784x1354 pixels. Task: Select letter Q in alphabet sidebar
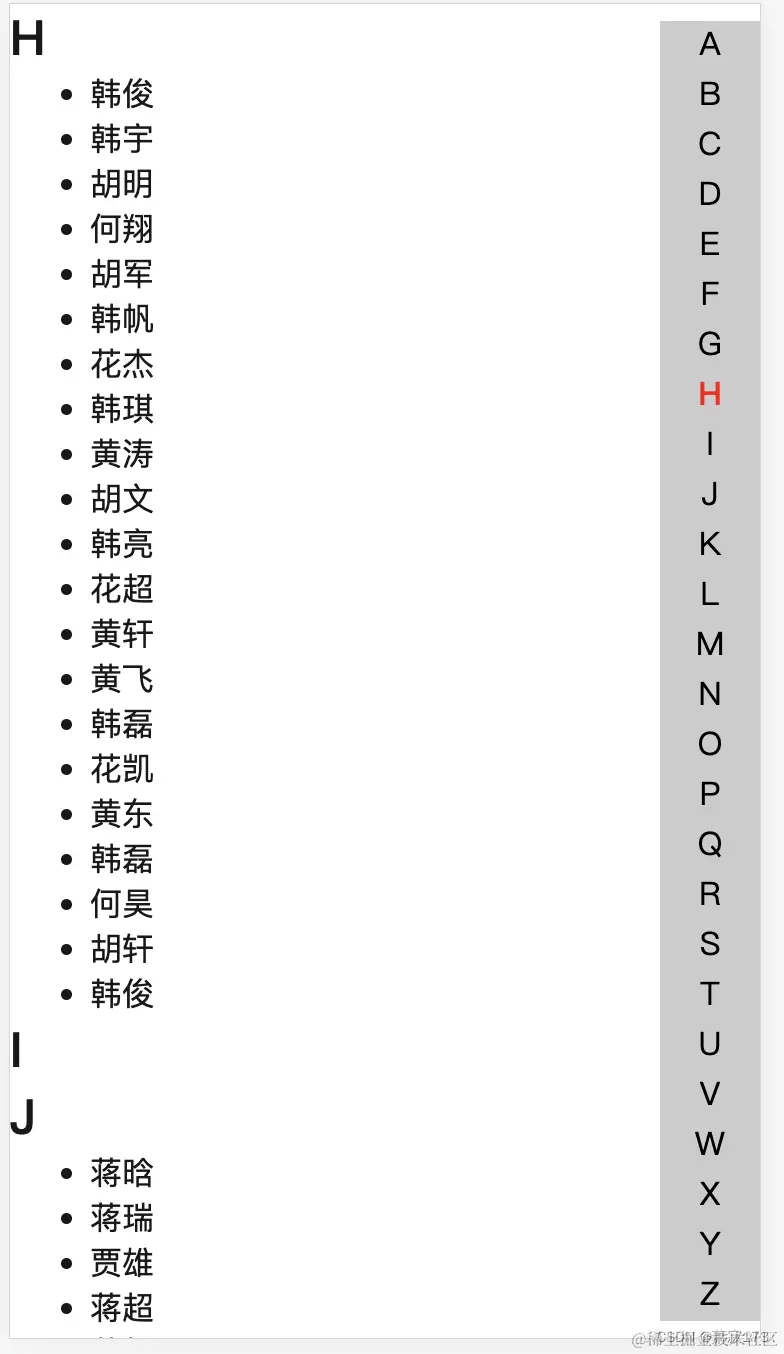coord(709,844)
